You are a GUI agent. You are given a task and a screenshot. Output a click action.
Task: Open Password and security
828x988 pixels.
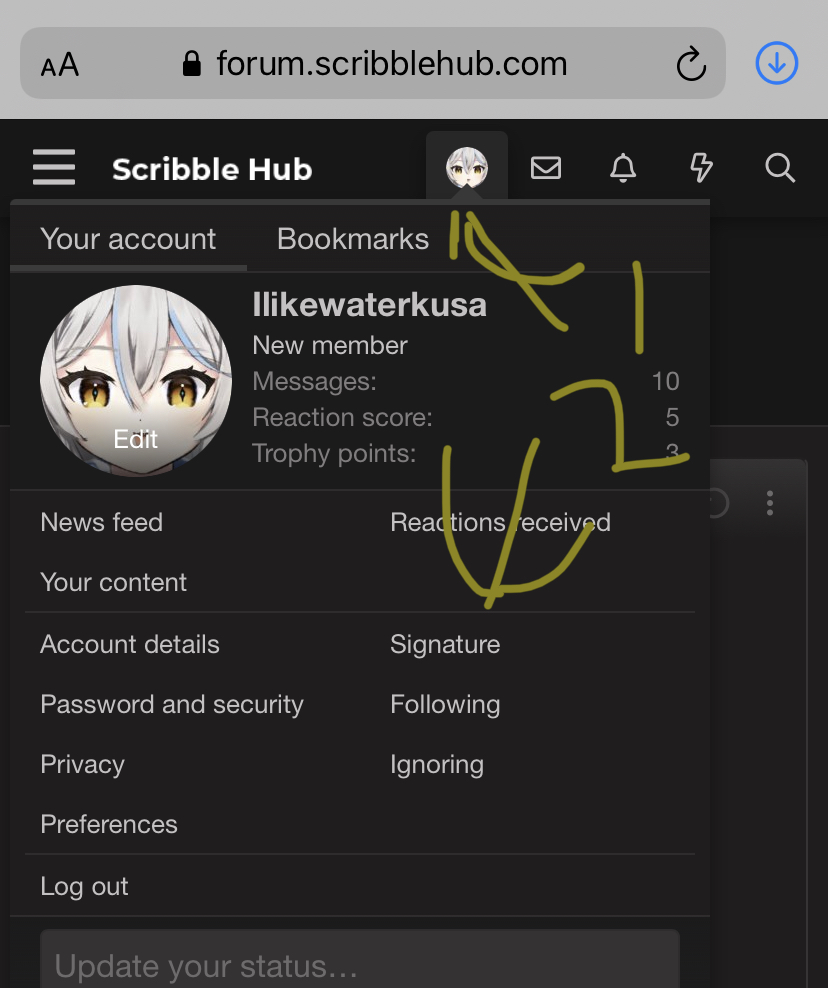click(171, 704)
